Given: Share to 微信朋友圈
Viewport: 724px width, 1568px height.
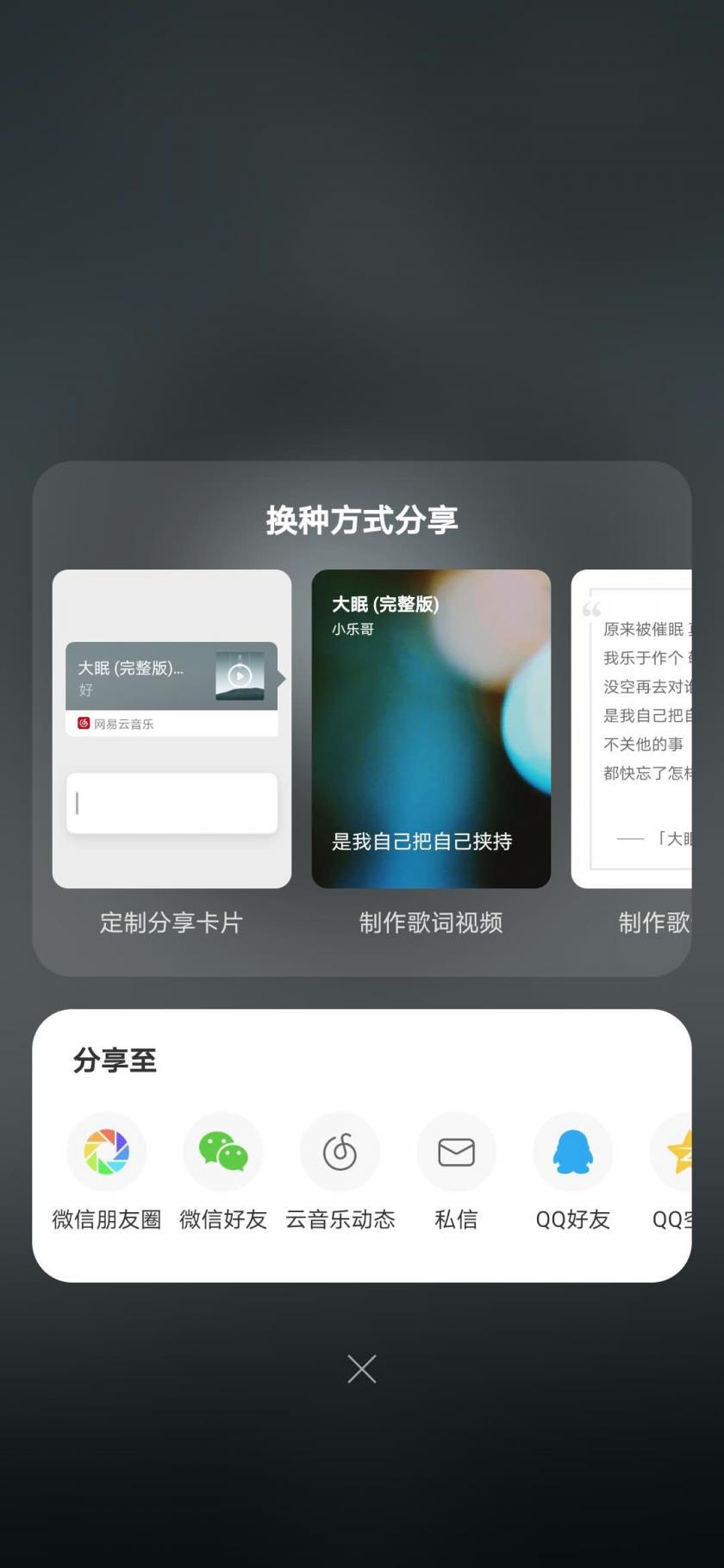Looking at the screenshot, I should (x=107, y=1152).
